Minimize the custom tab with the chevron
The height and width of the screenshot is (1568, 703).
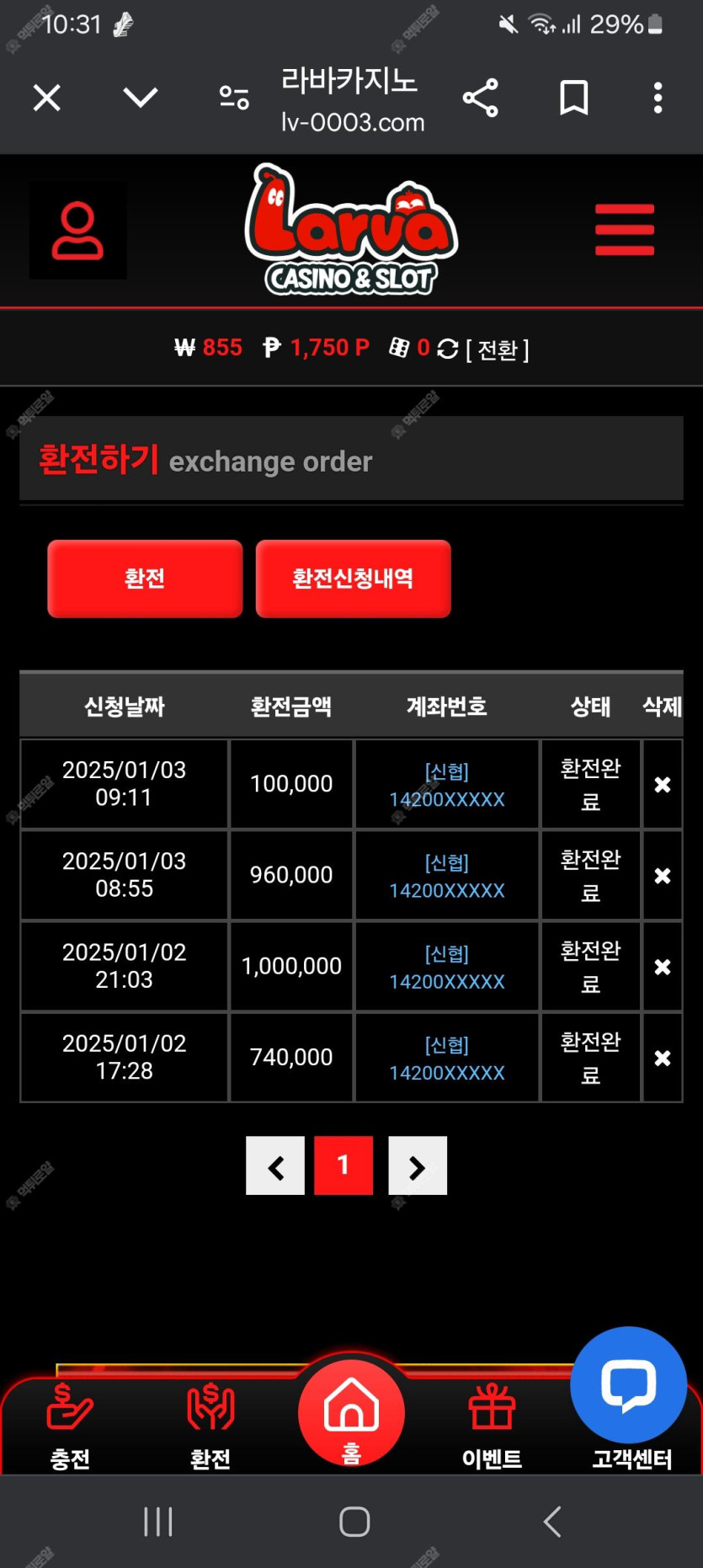(x=140, y=98)
